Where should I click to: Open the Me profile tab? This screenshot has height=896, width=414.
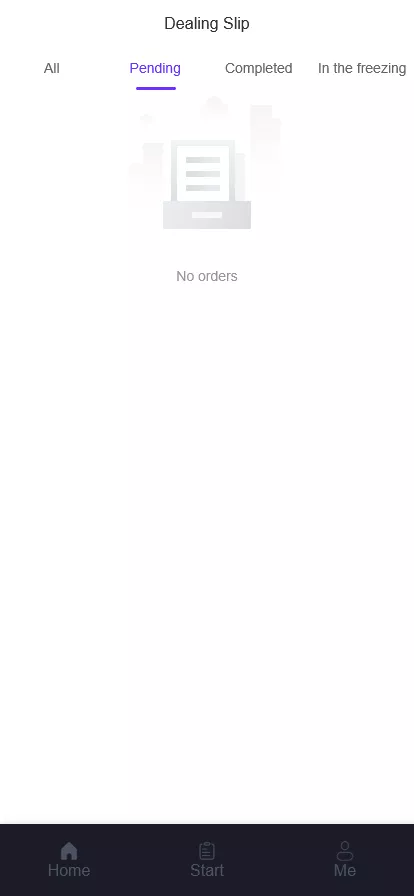click(345, 859)
